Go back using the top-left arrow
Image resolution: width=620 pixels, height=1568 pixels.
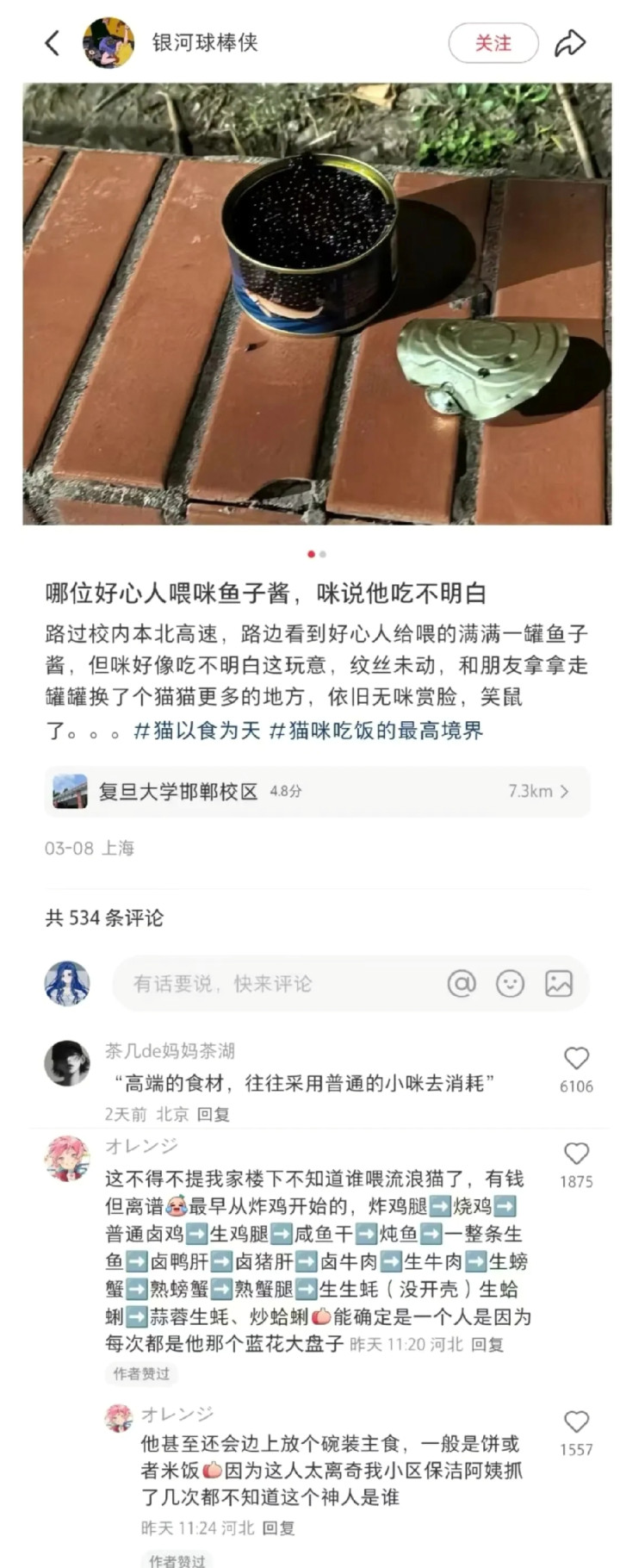[x=53, y=42]
